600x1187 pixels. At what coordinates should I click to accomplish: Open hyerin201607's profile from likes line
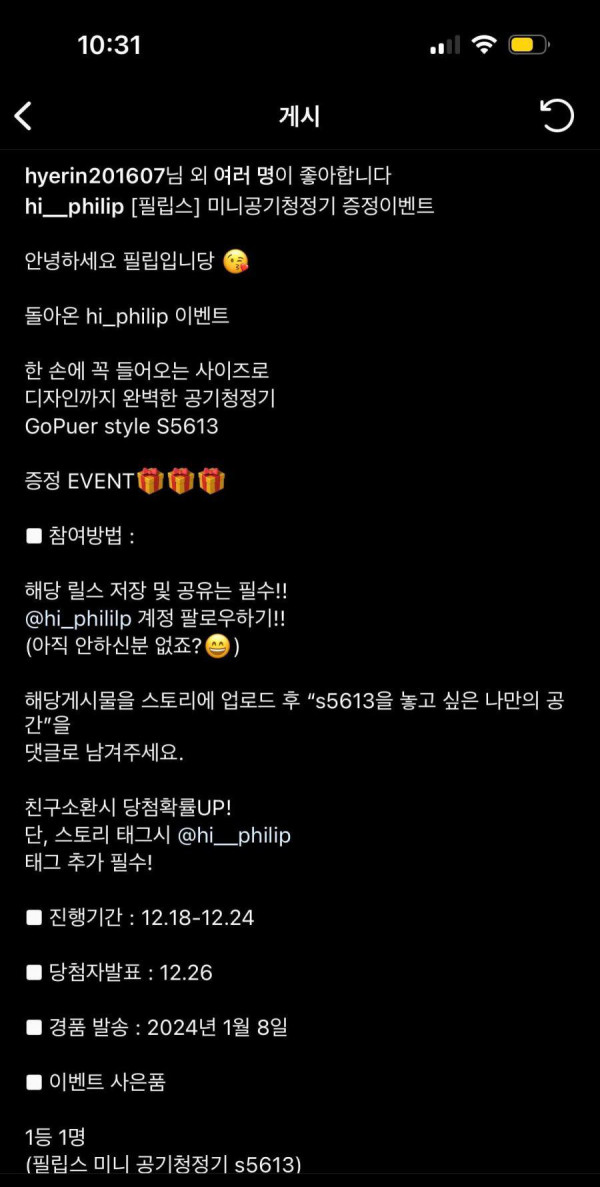click(x=94, y=176)
